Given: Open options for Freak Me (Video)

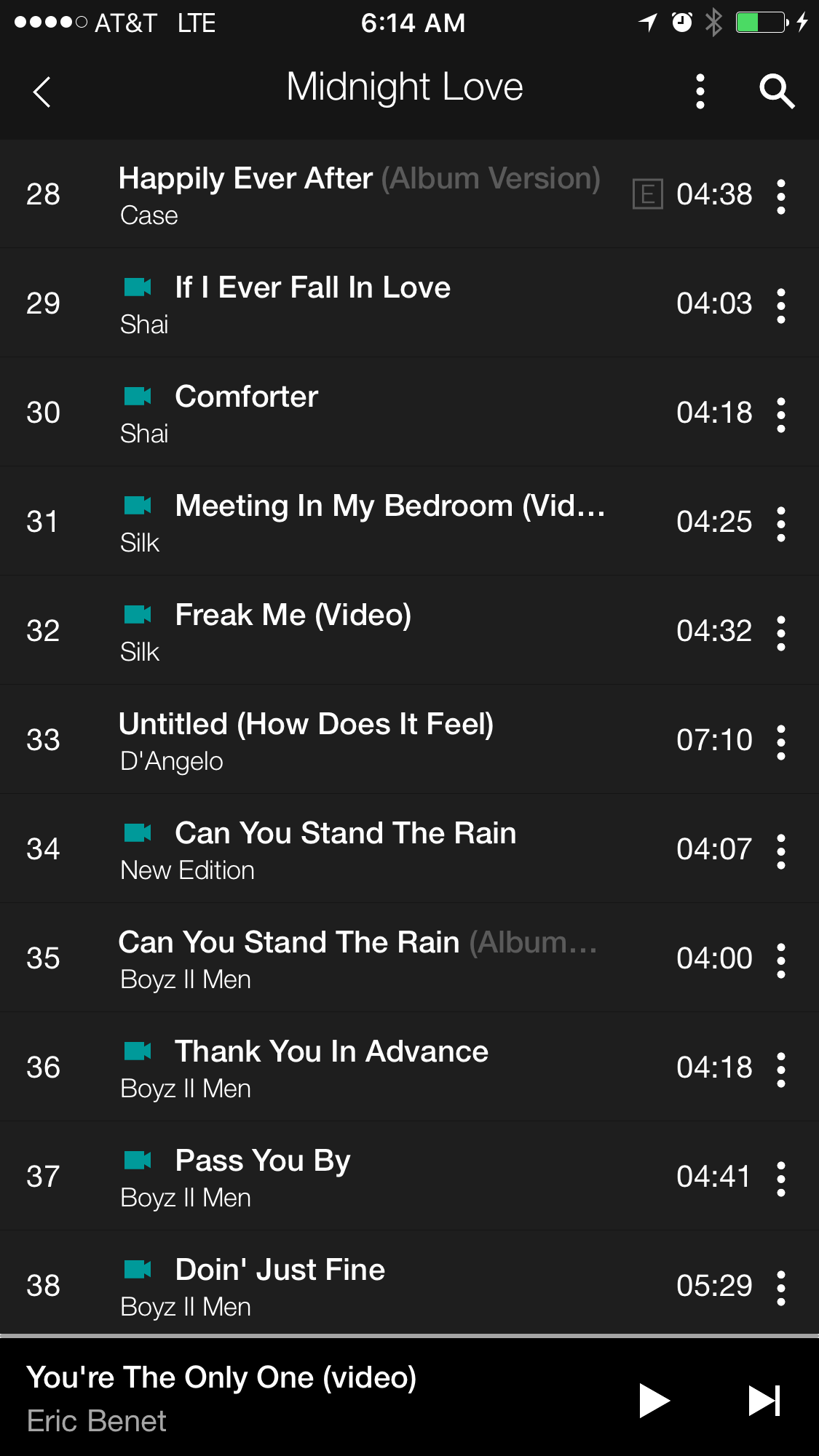Looking at the screenshot, I should coord(780,633).
